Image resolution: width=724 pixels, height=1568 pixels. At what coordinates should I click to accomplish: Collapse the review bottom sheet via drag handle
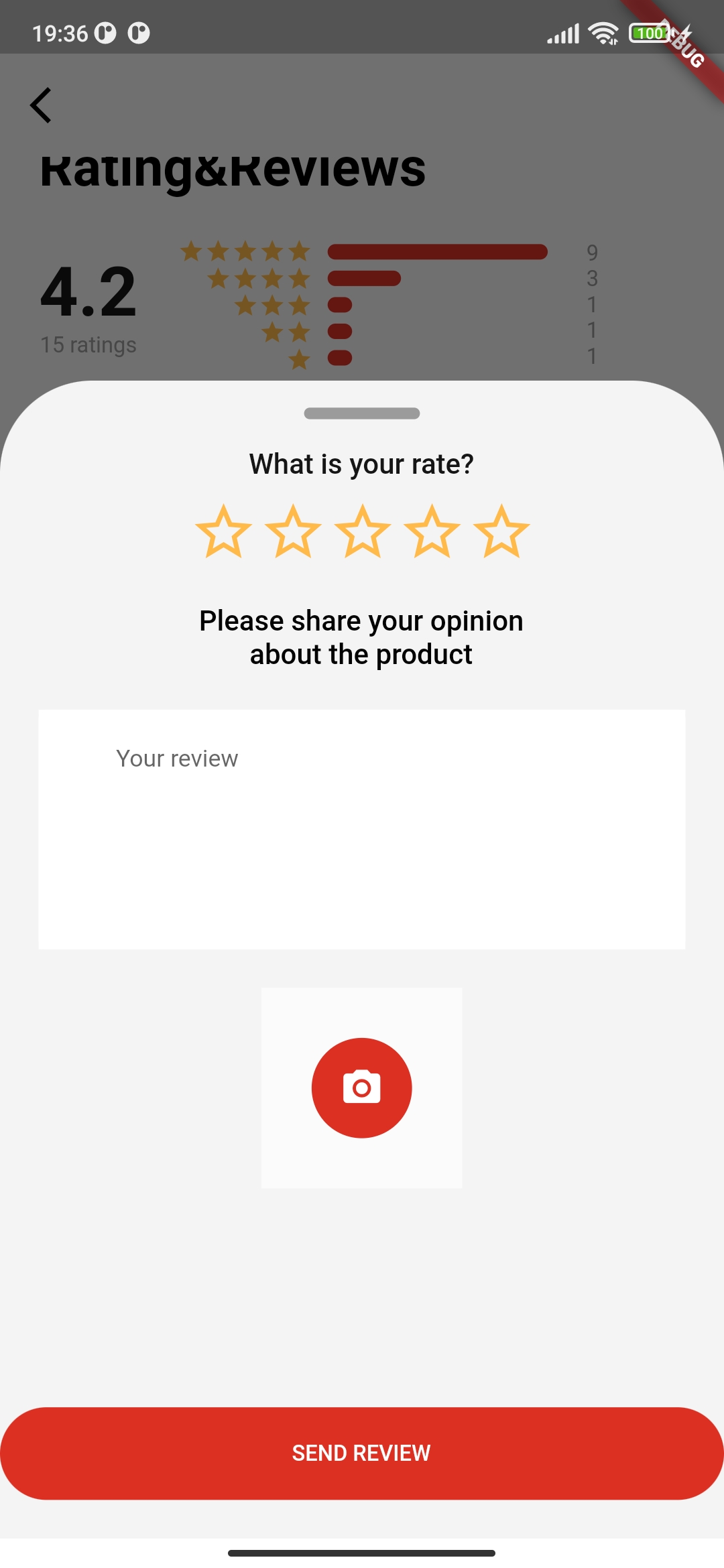tap(361, 414)
